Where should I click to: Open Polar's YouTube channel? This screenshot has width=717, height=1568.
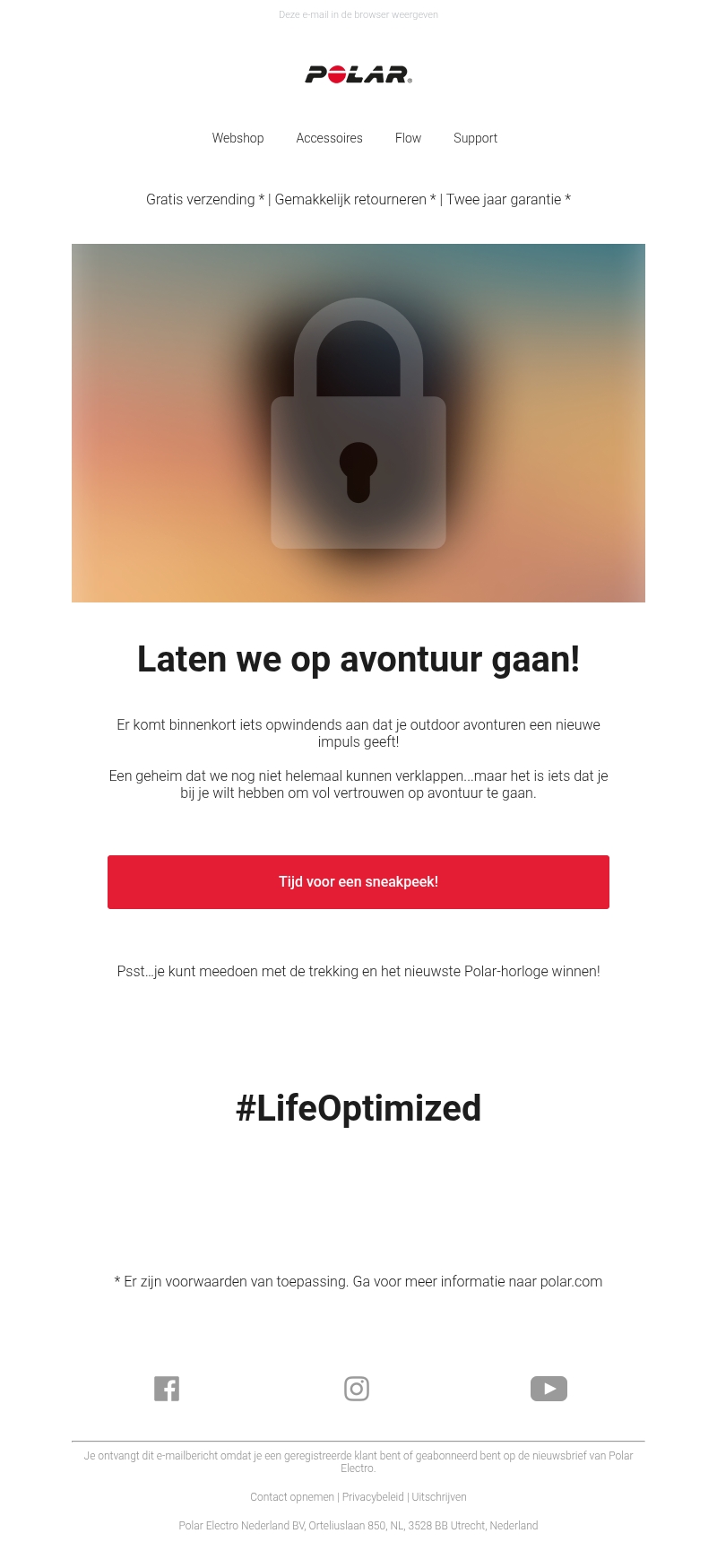pos(549,1389)
